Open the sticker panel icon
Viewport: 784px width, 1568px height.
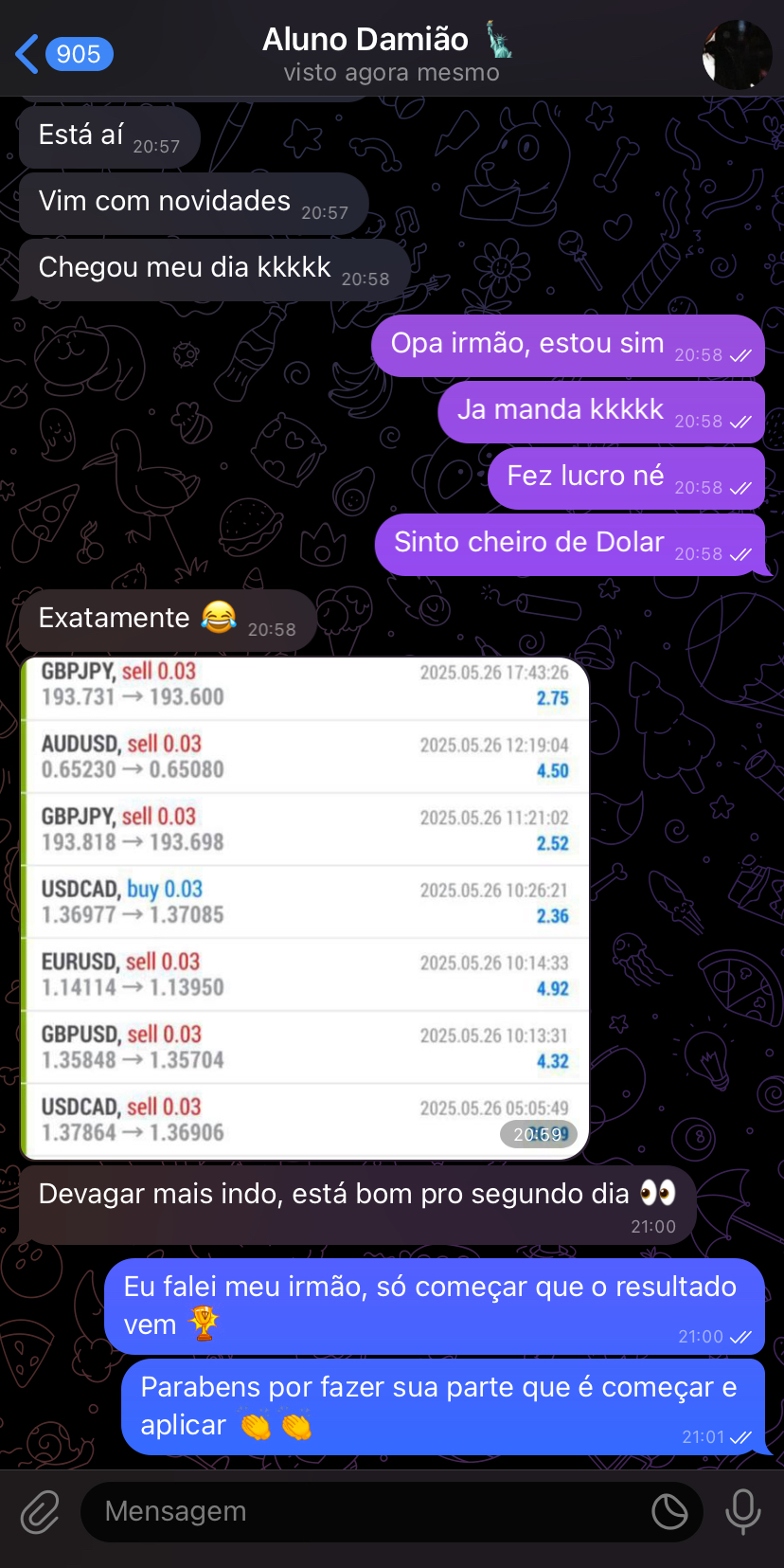669,1511
